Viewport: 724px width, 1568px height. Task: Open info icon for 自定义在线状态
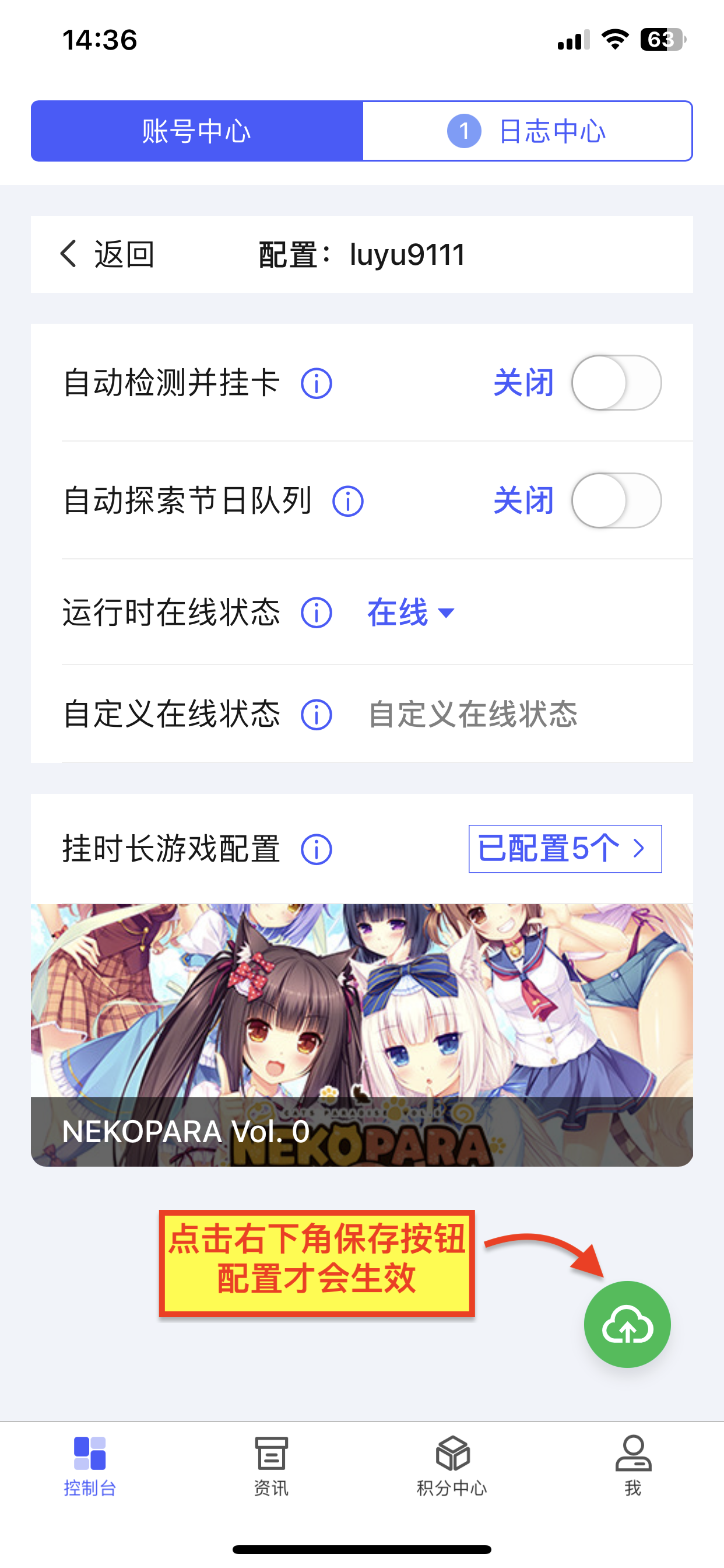(317, 715)
